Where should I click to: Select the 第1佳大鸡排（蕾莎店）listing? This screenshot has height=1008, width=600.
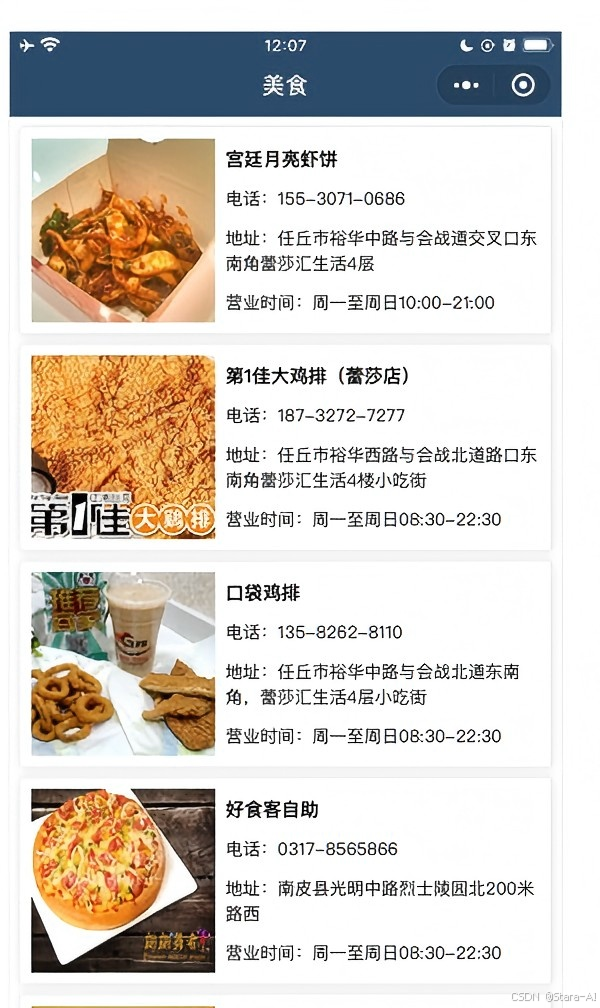tap(285, 447)
